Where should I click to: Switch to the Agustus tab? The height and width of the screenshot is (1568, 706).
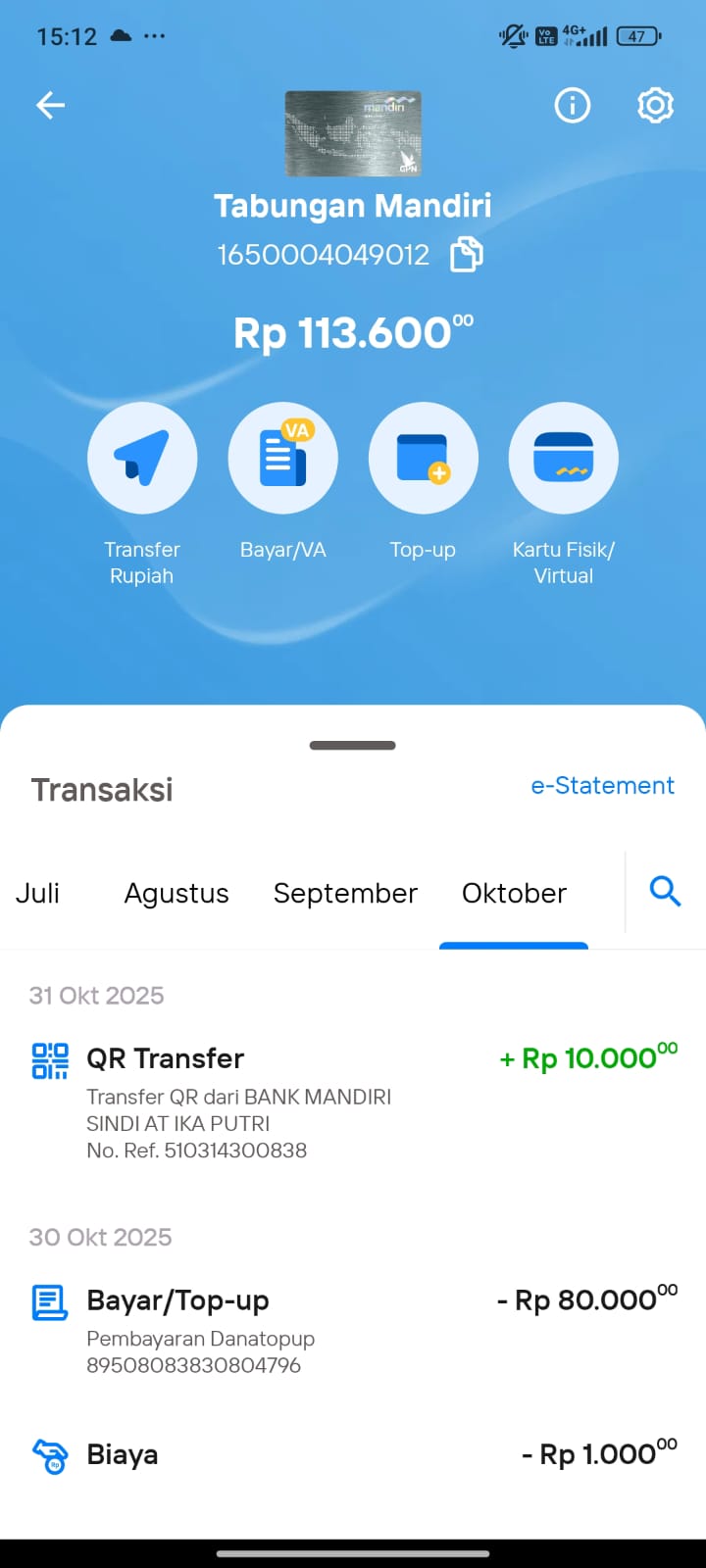click(176, 893)
